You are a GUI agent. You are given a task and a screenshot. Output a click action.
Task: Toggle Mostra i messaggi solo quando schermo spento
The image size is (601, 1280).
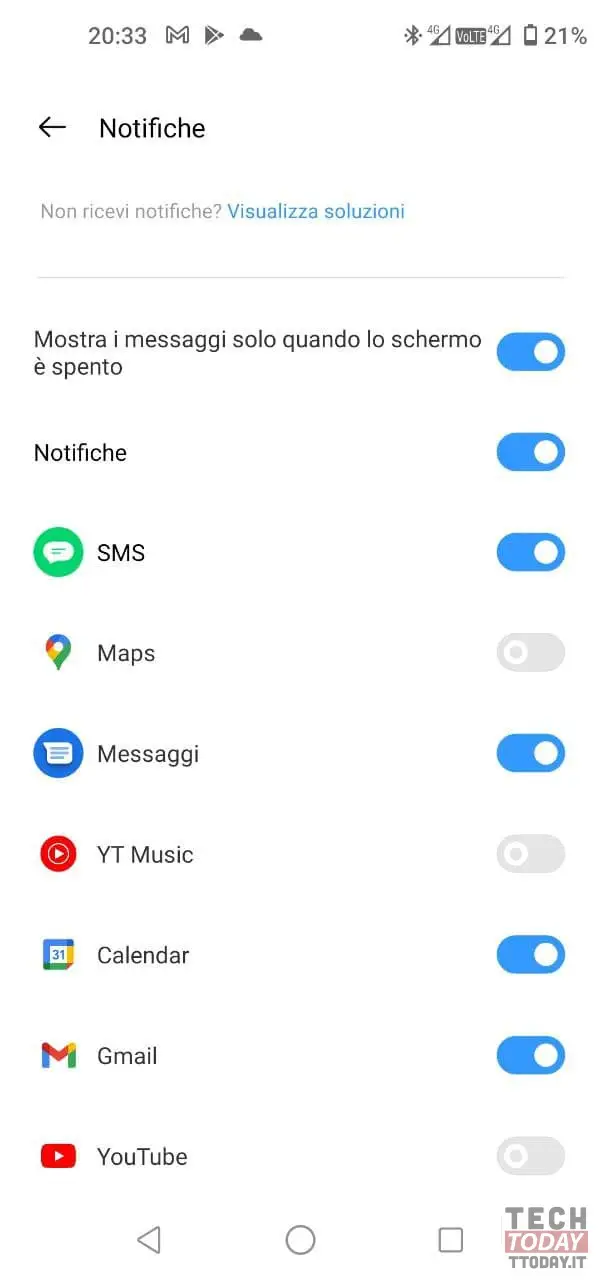click(x=531, y=352)
